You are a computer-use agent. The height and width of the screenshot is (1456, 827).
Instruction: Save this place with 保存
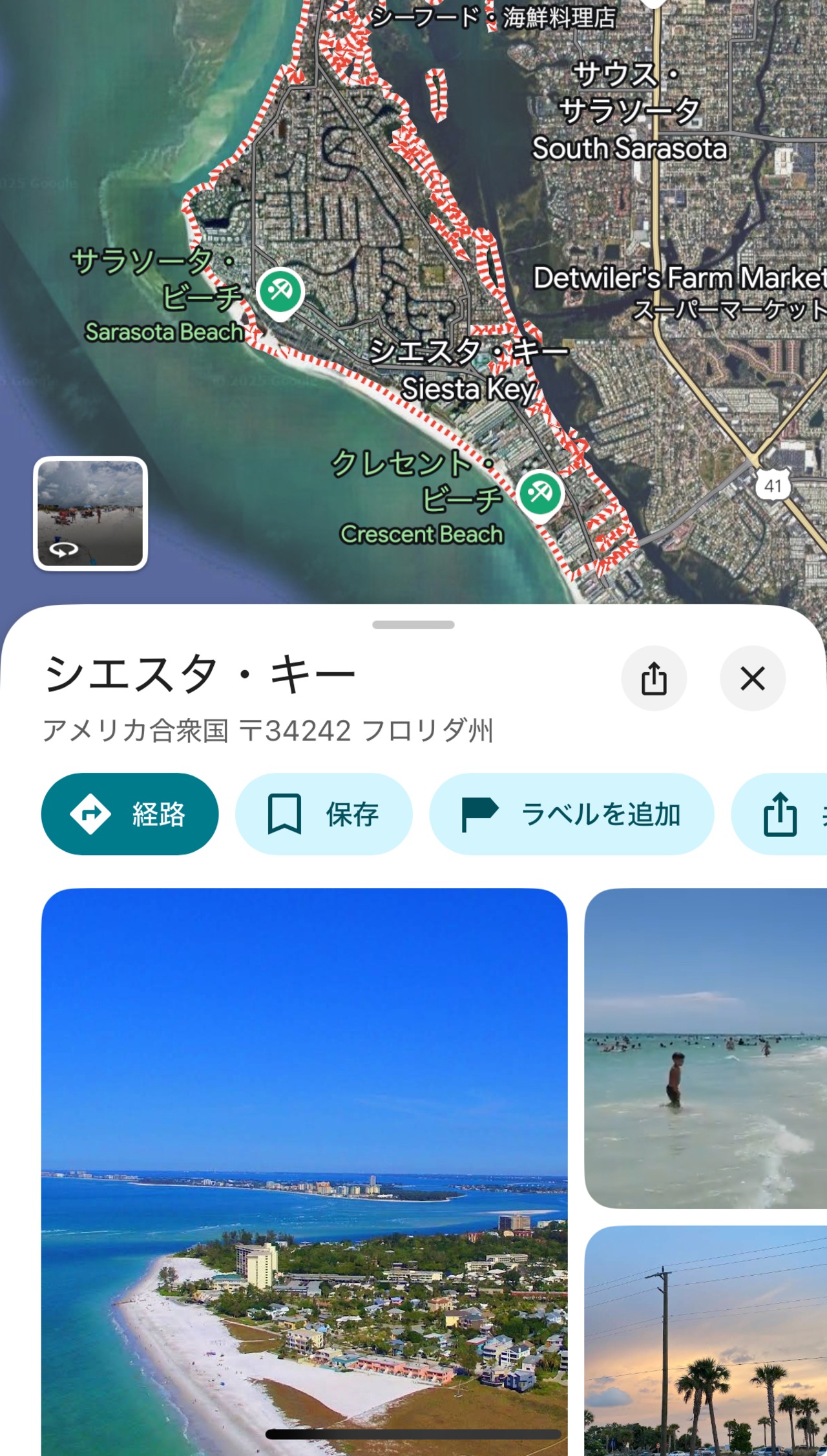(324, 814)
